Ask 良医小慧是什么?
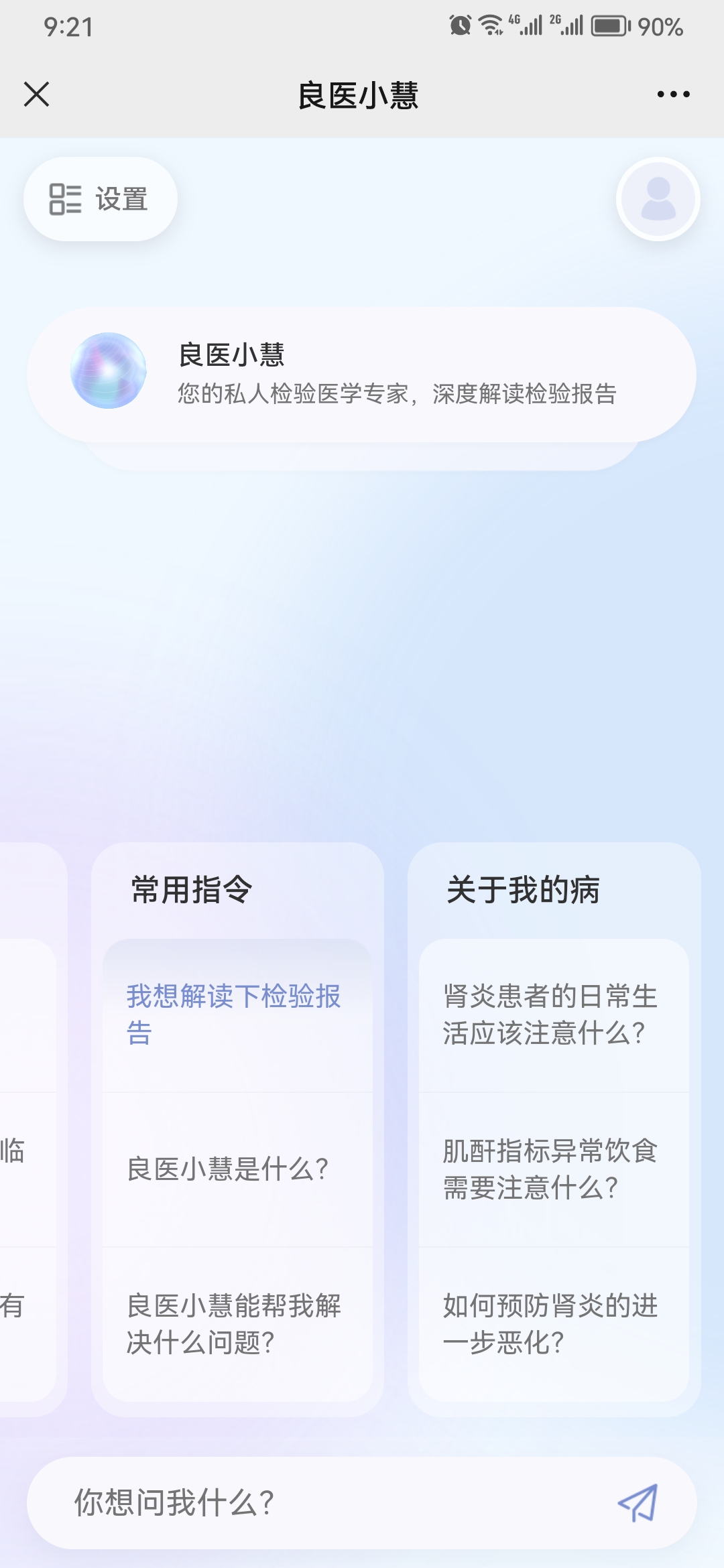The height and width of the screenshot is (1568, 724). 237,1169
